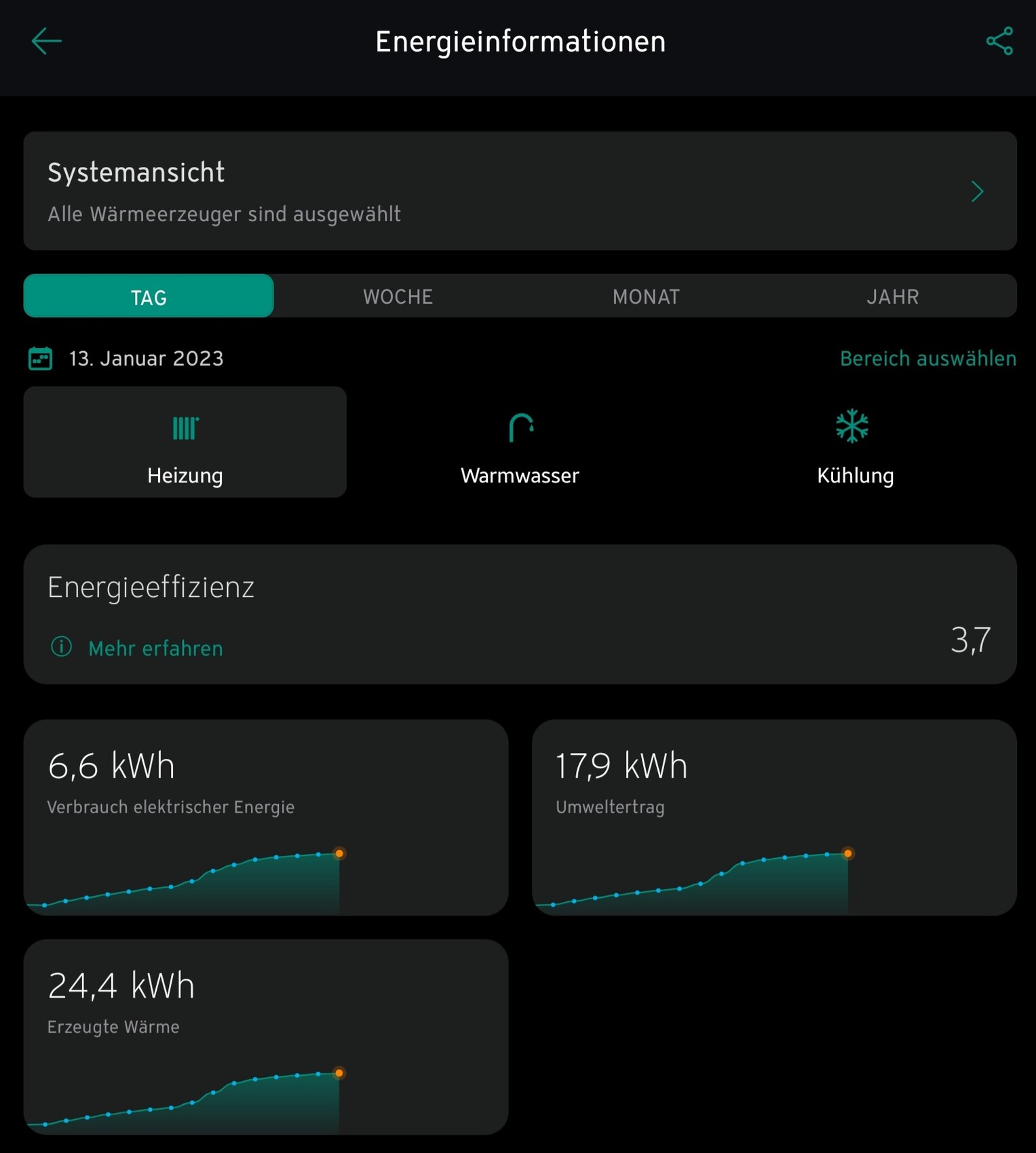This screenshot has height=1153, width=1036.
Task: Show Kühlung energy data
Action: pos(855,442)
